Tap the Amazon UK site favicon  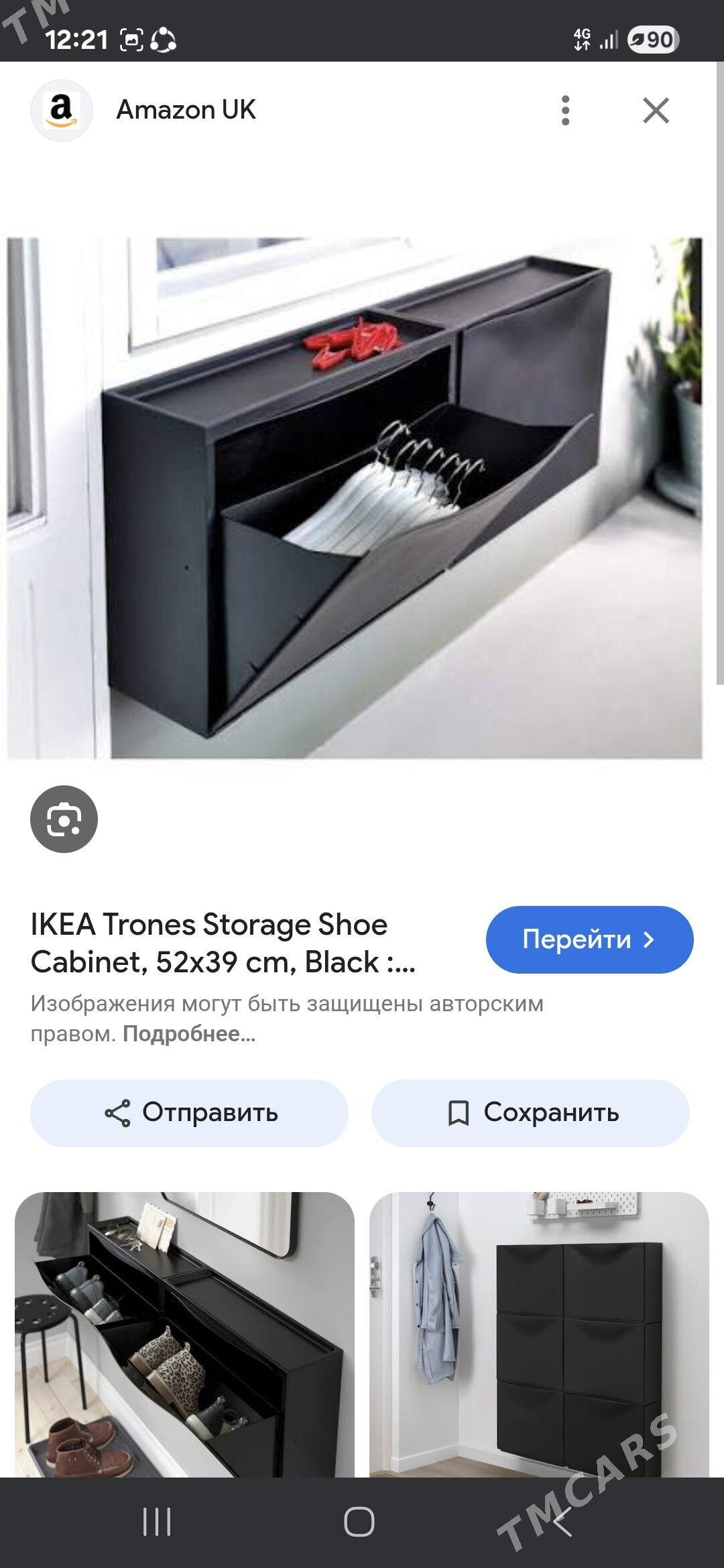click(x=62, y=111)
